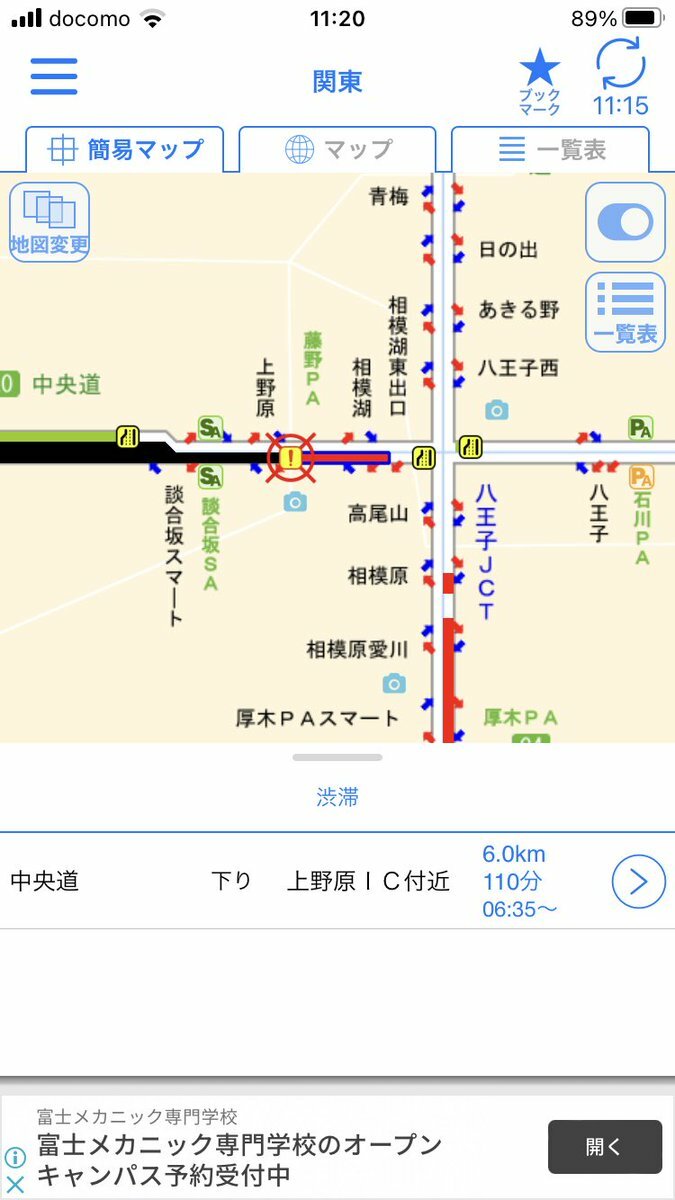Open the camera icon near 八王子西
675x1200 pixels.
(496, 409)
